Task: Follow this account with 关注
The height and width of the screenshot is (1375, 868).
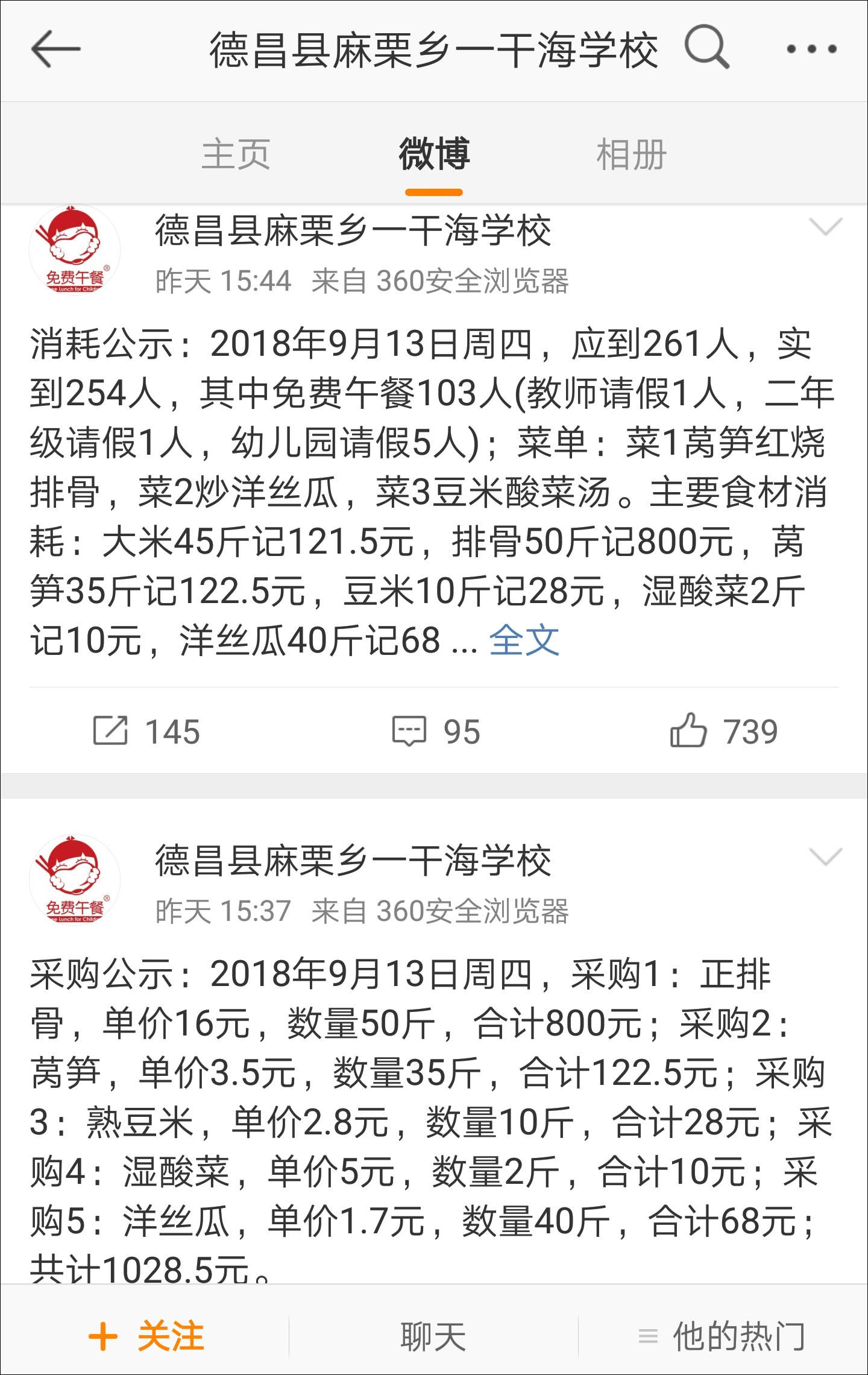Action: pyautogui.click(x=146, y=1336)
